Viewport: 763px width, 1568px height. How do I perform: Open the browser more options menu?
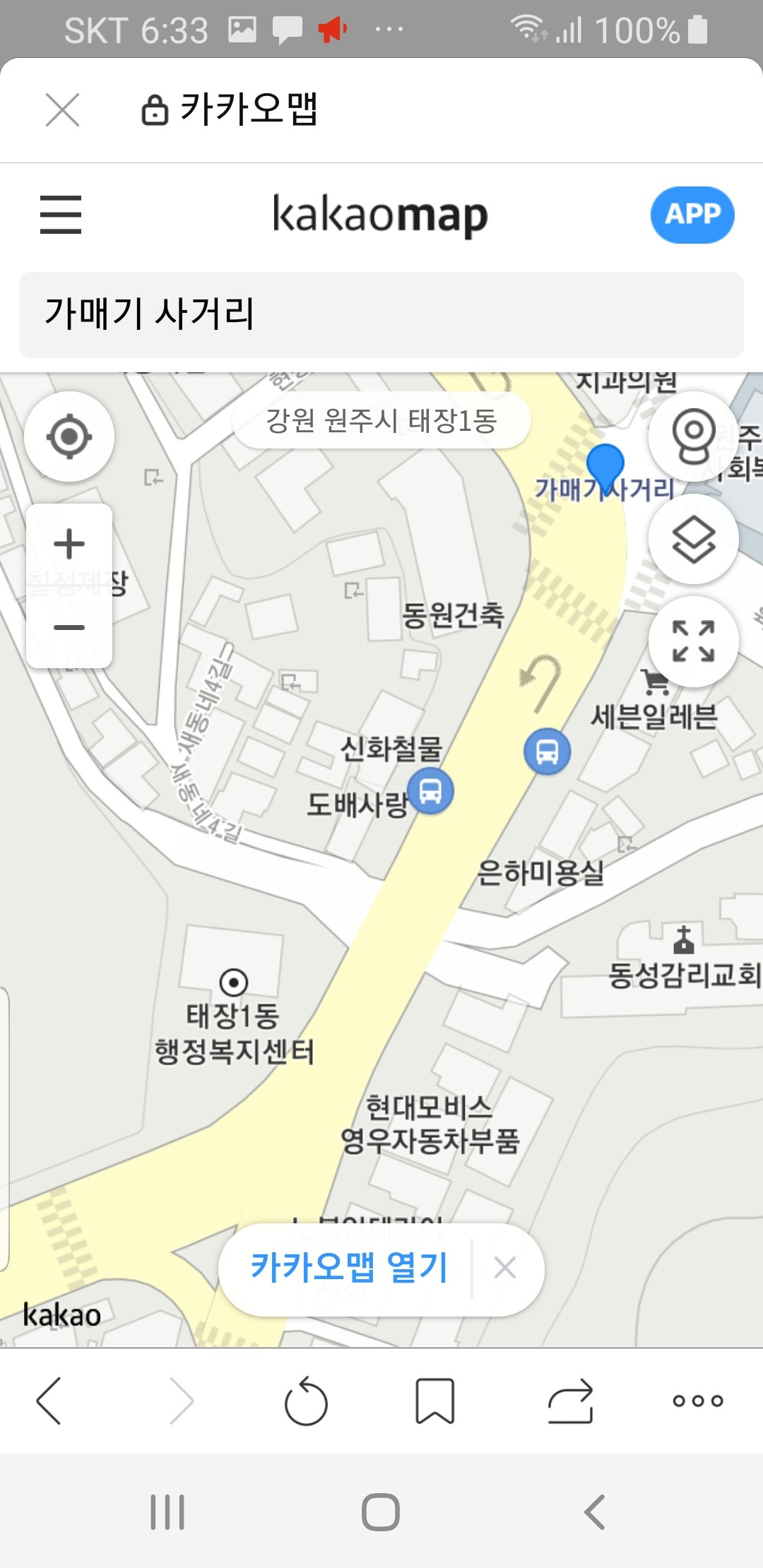696,1402
